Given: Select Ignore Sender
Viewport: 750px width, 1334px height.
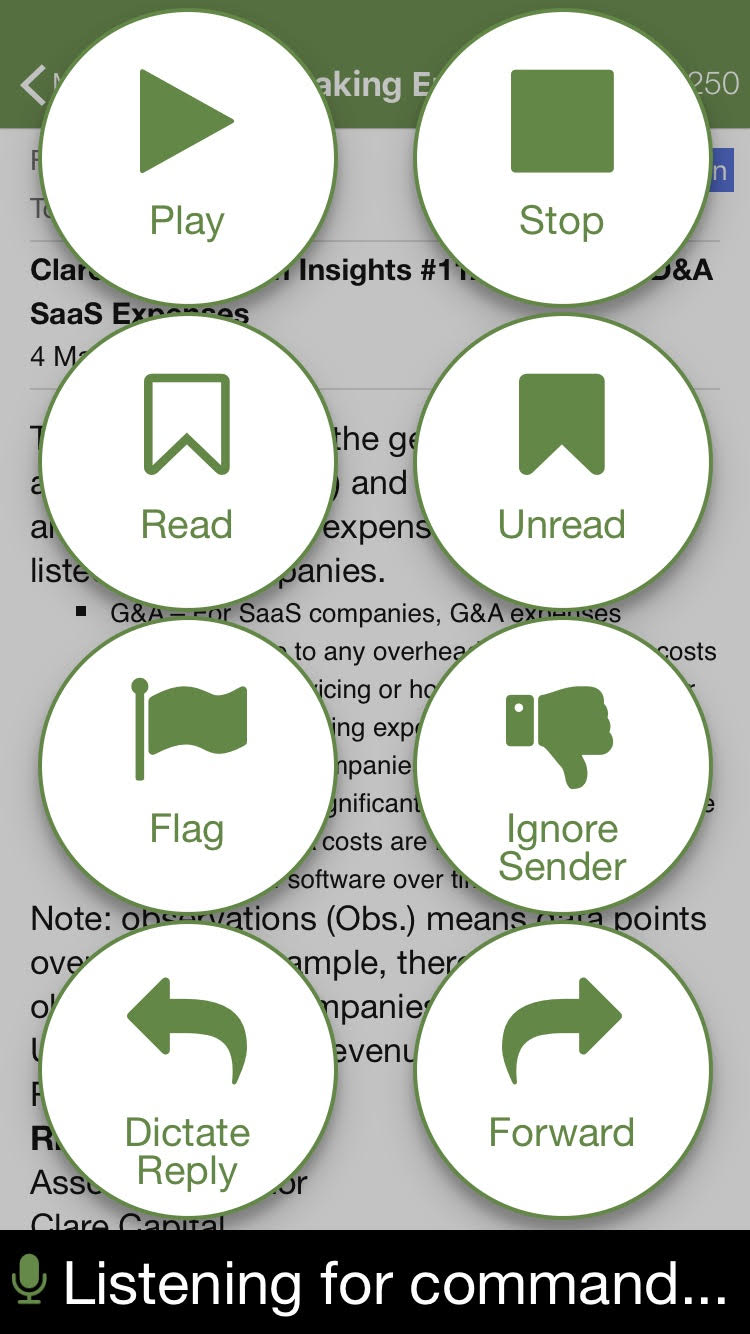Looking at the screenshot, I should click(562, 765).
